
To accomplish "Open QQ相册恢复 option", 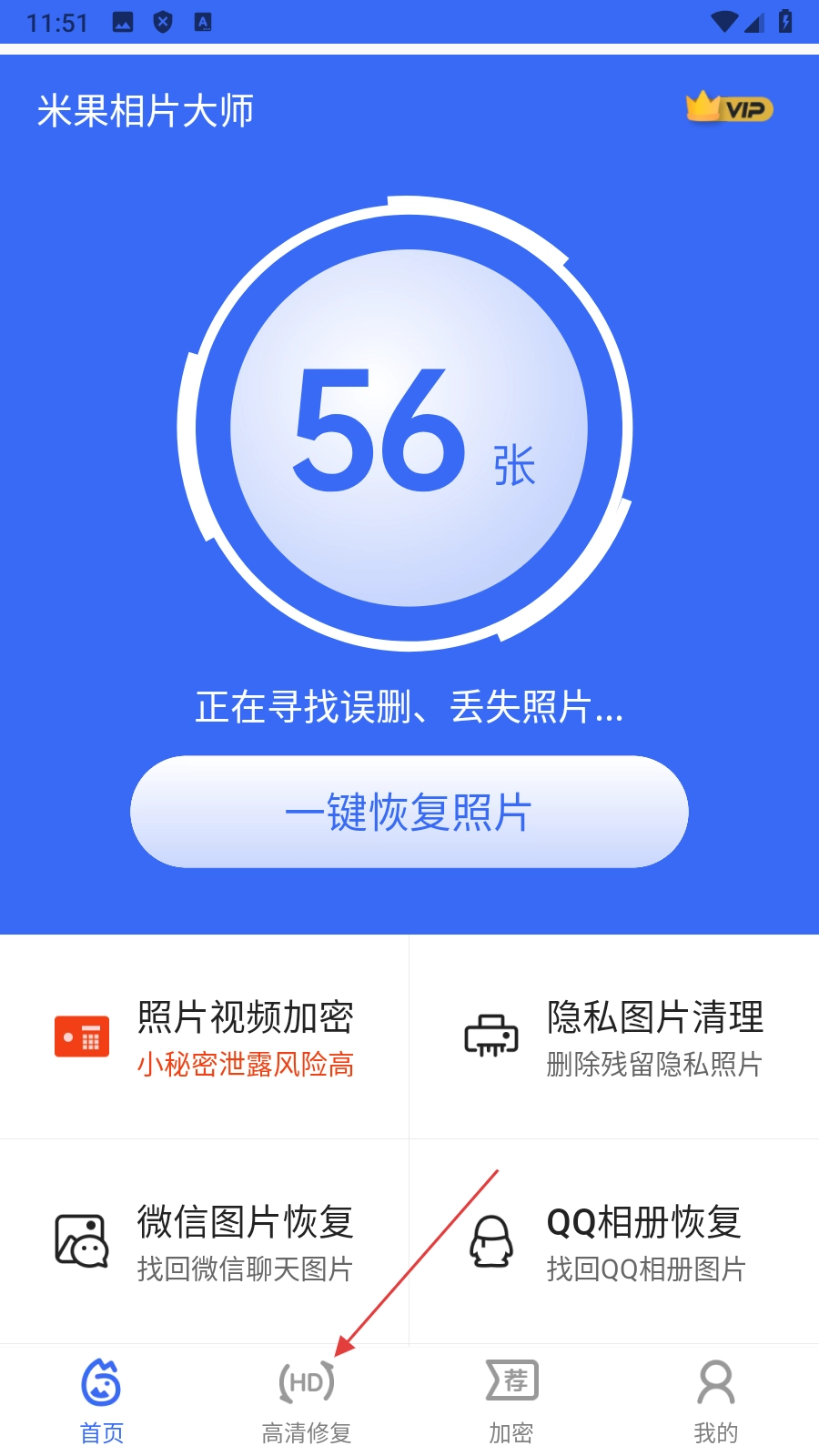I will (614, 1241).
